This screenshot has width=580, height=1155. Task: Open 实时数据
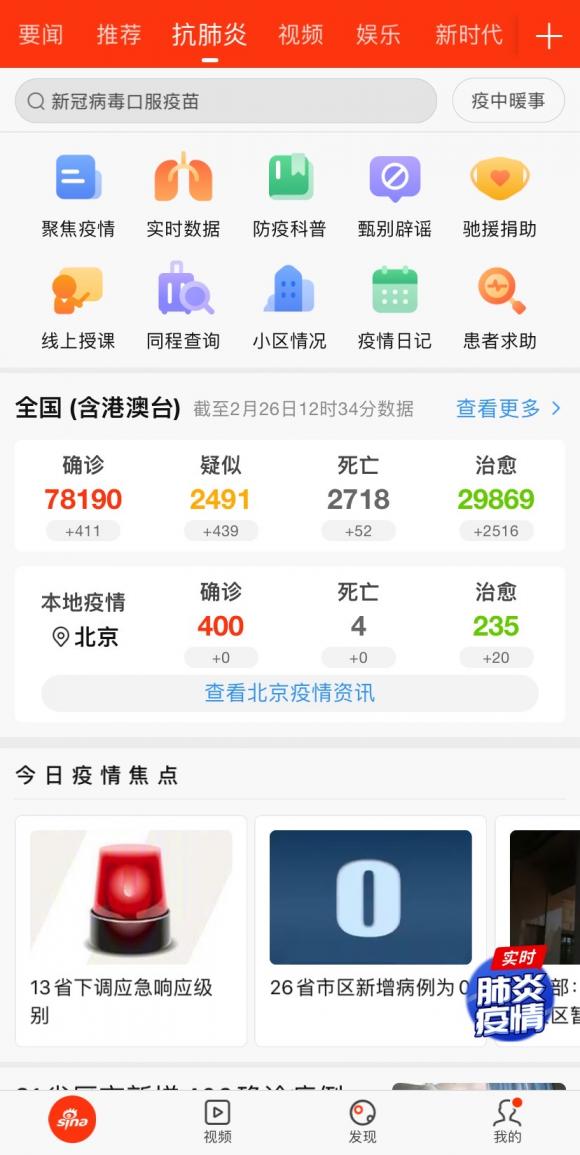pos(183,196)
